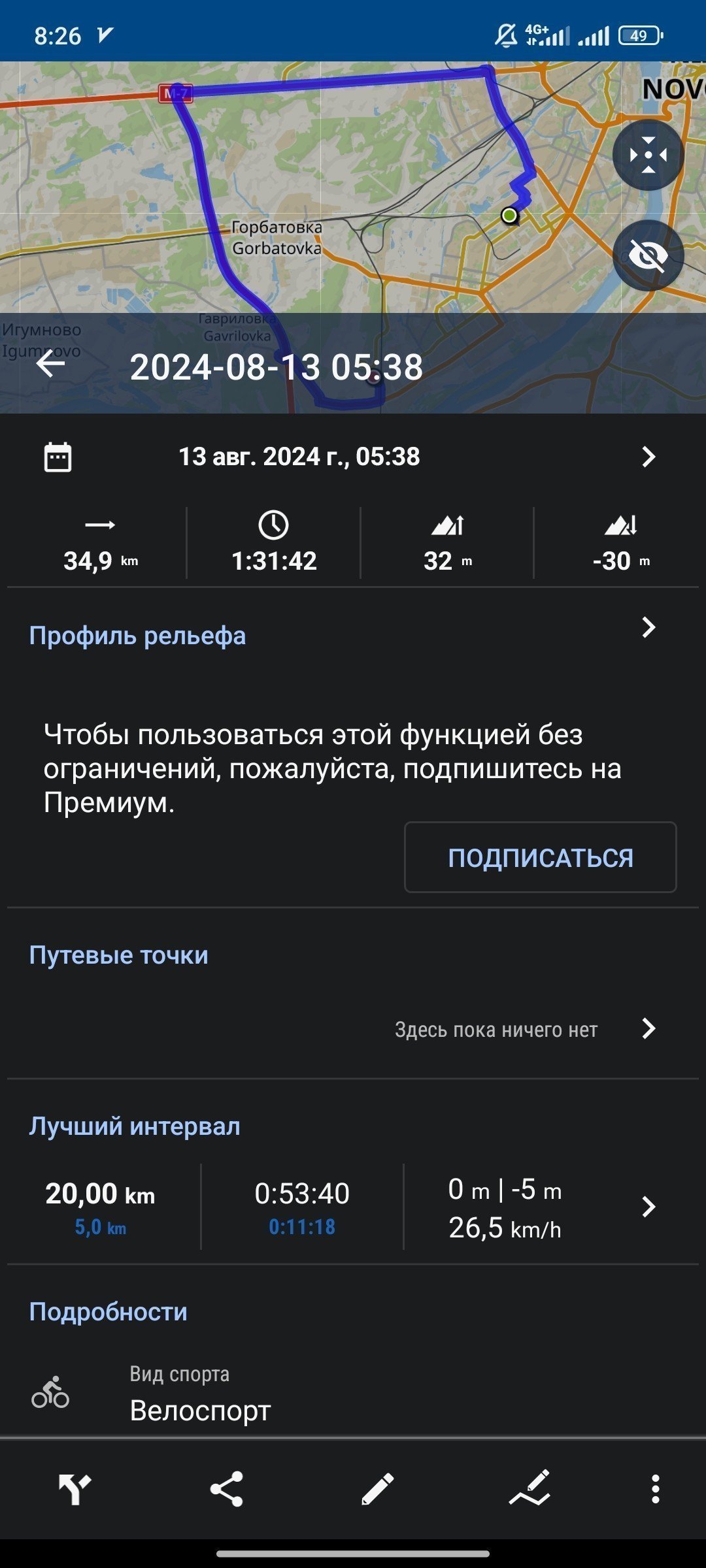Edit track details with the pencil icon
Image resolution: width=706 pixels, height=1568 pixels.
point(378,1490)
